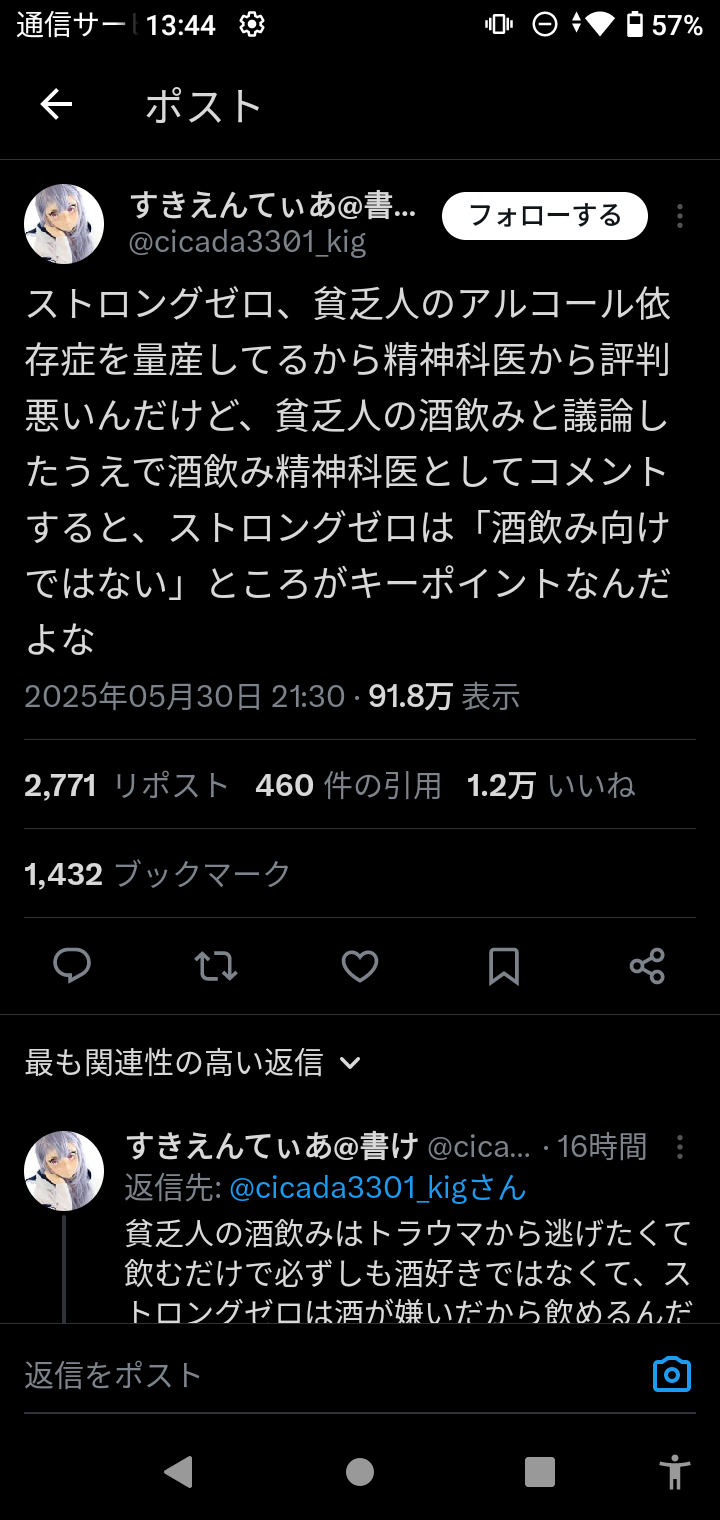Image resolution: width=720 pixels, height=1520 pixels.
Task: Open the @cicada3301_kigさん mention link
Action: pos(377,1188)
